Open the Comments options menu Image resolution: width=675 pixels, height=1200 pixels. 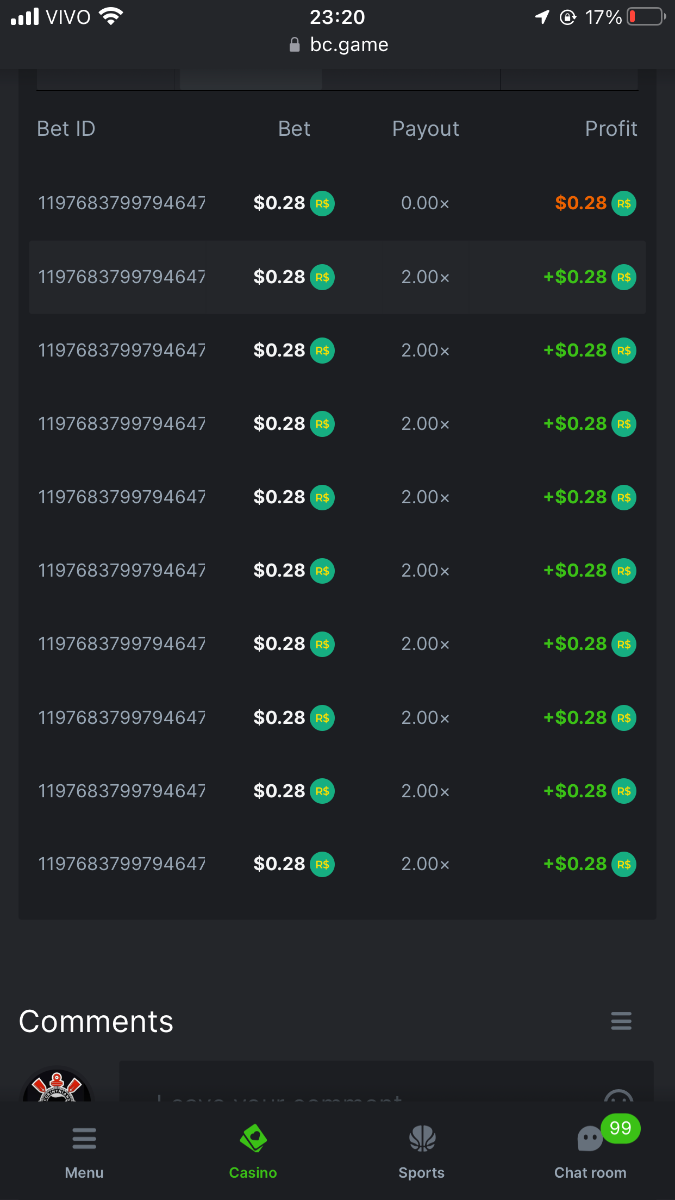(621, 1021)
